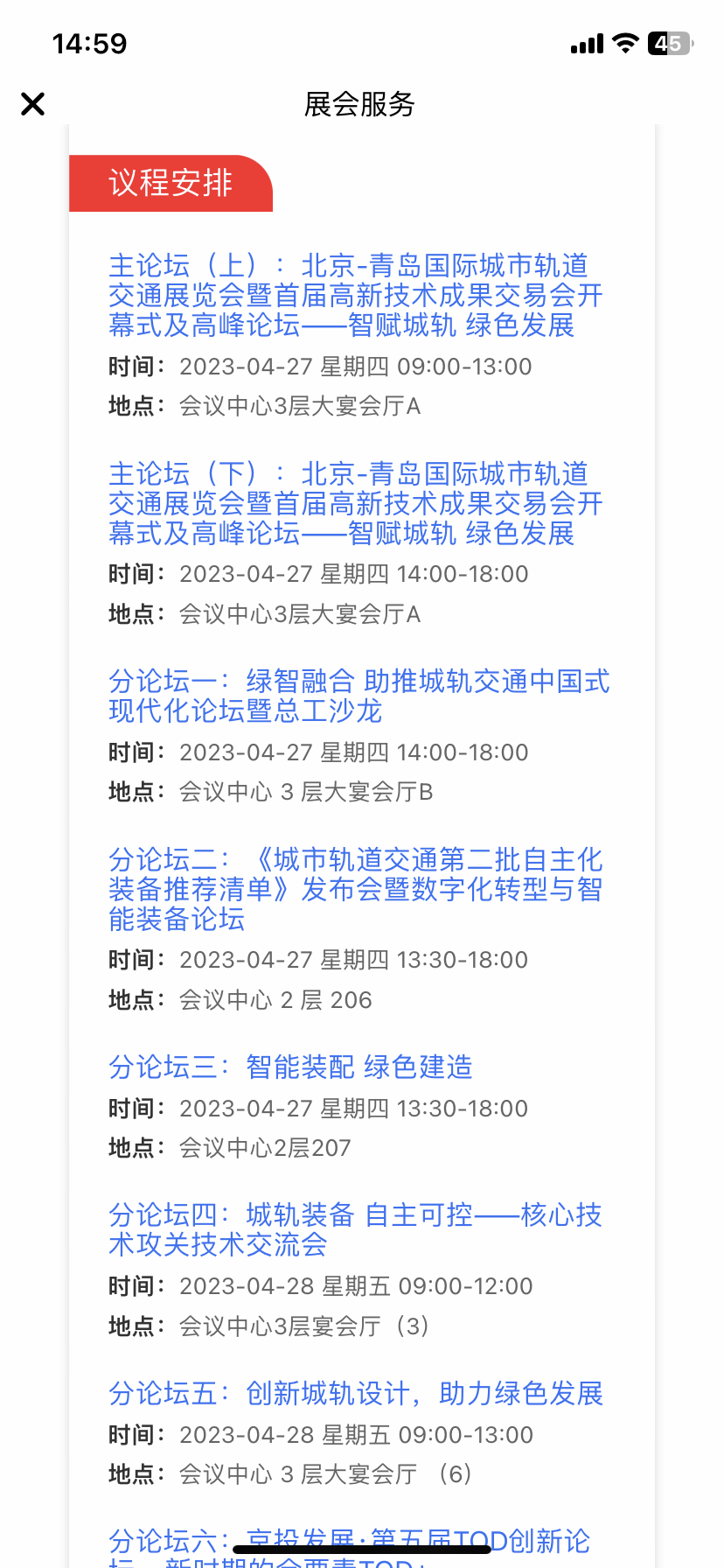Screen dimensions: 724x1568
Task: Close the 展会服务 page
Action: tap(33, 104)
